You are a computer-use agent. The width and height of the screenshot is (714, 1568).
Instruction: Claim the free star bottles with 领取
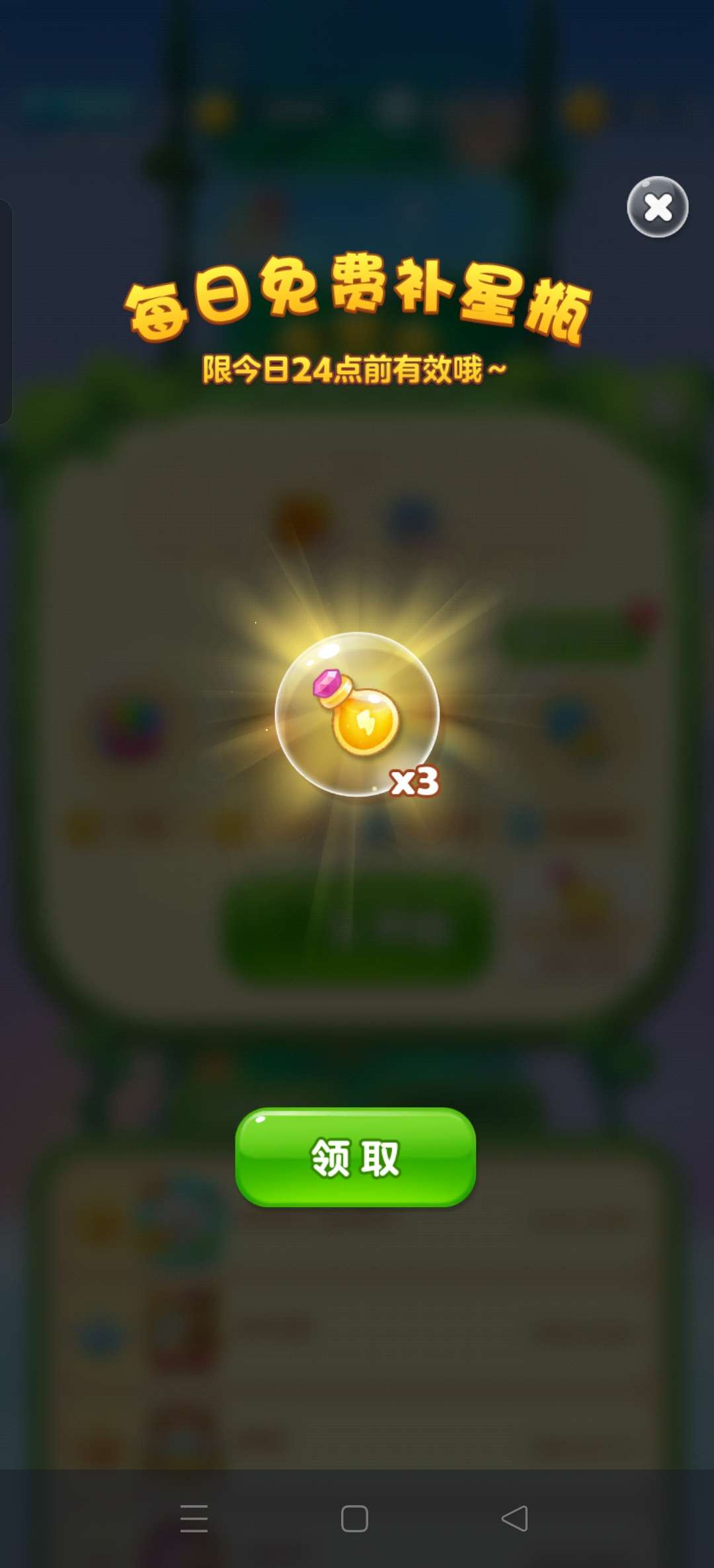[x=356, y=1157]
